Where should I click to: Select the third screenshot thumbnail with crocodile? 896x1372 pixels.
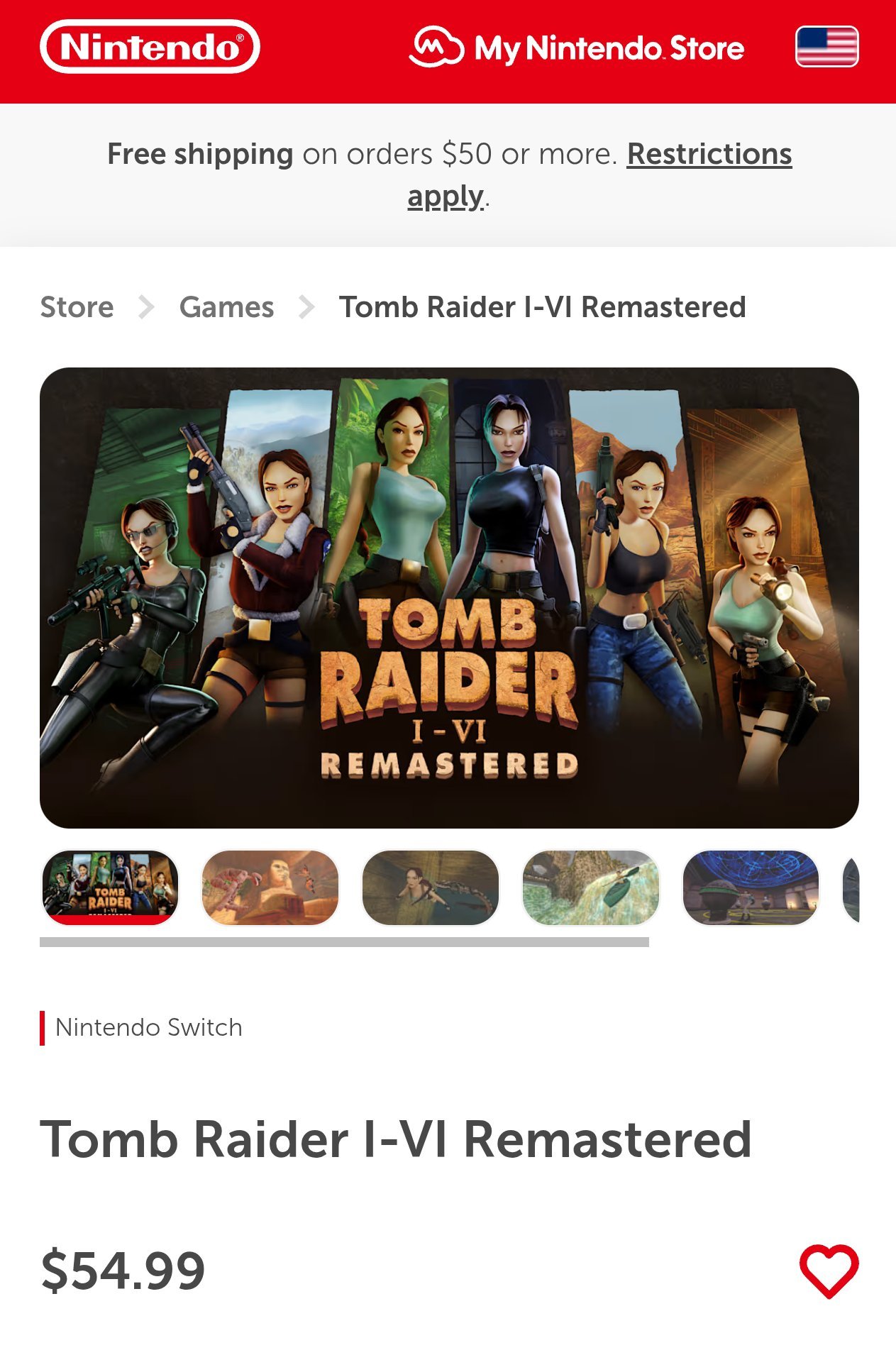coord(431,887)
